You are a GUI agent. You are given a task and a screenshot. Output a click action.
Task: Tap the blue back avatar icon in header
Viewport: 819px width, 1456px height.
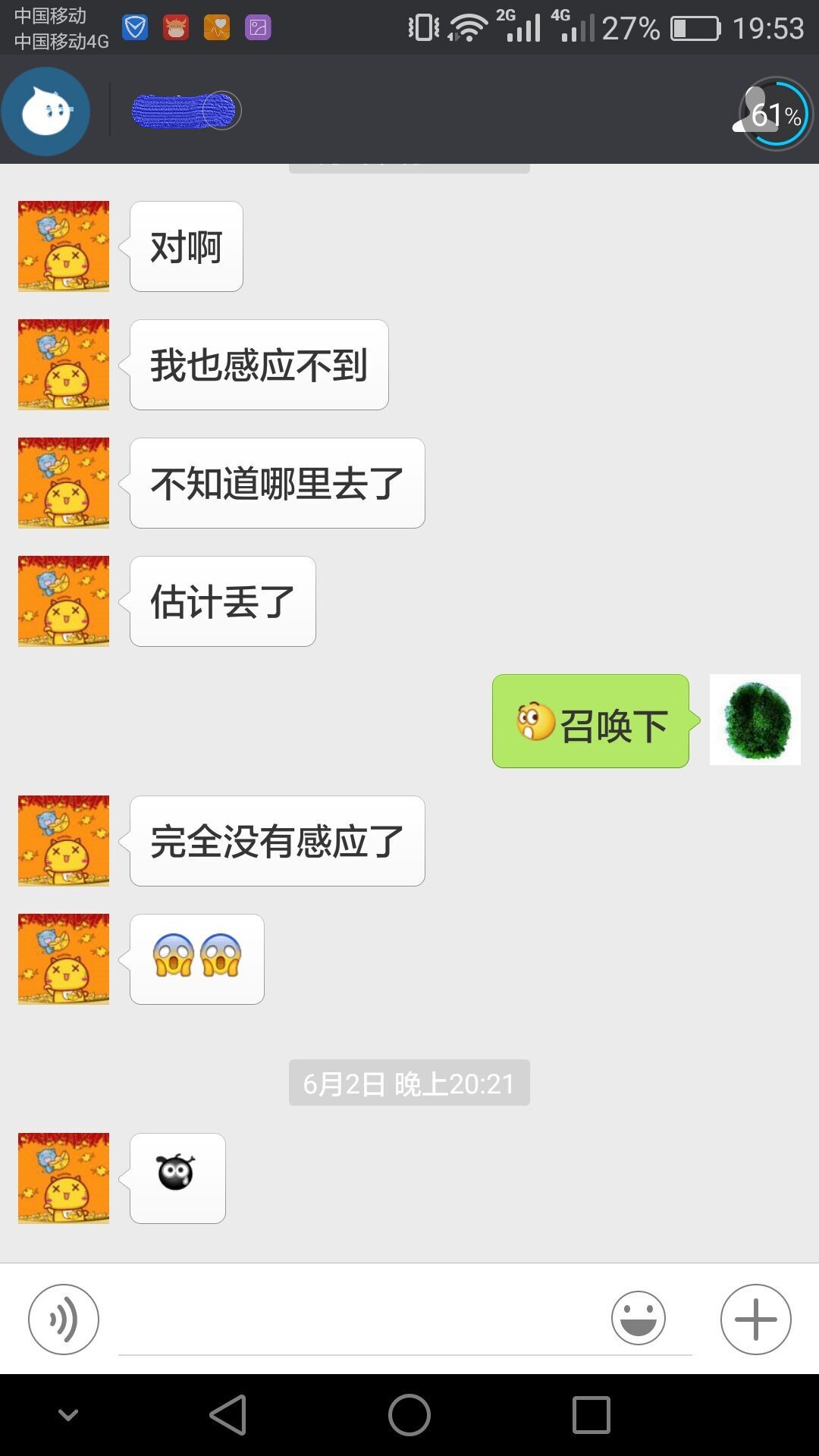[x=45, y=111]
